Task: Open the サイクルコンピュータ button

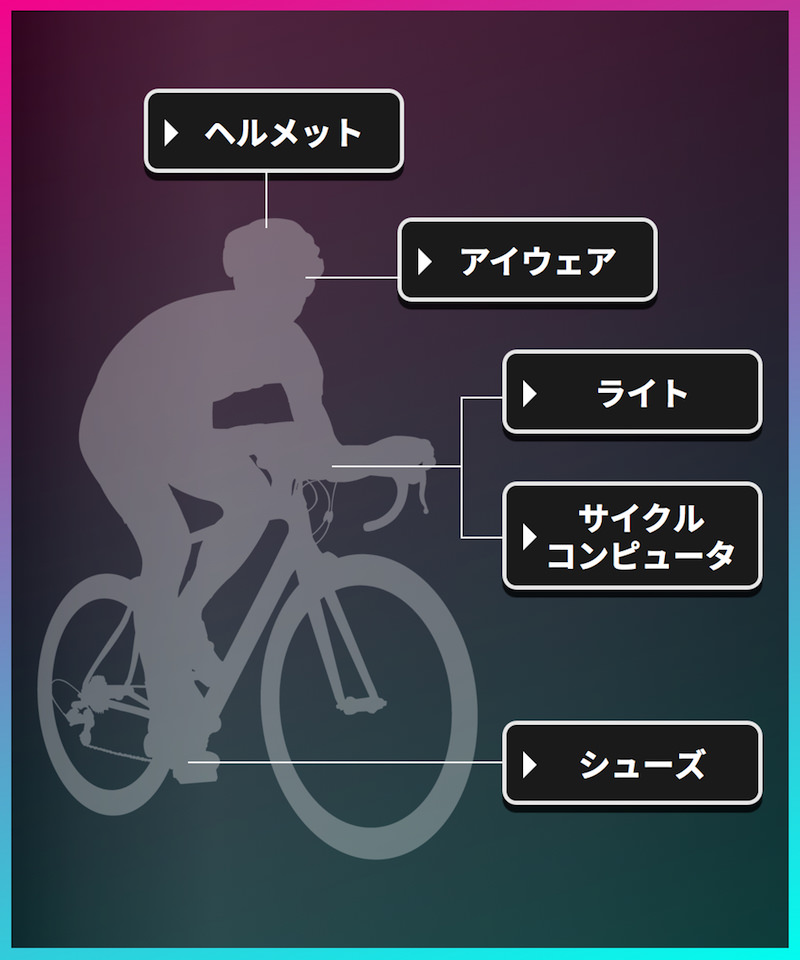Action: point(632,536)
